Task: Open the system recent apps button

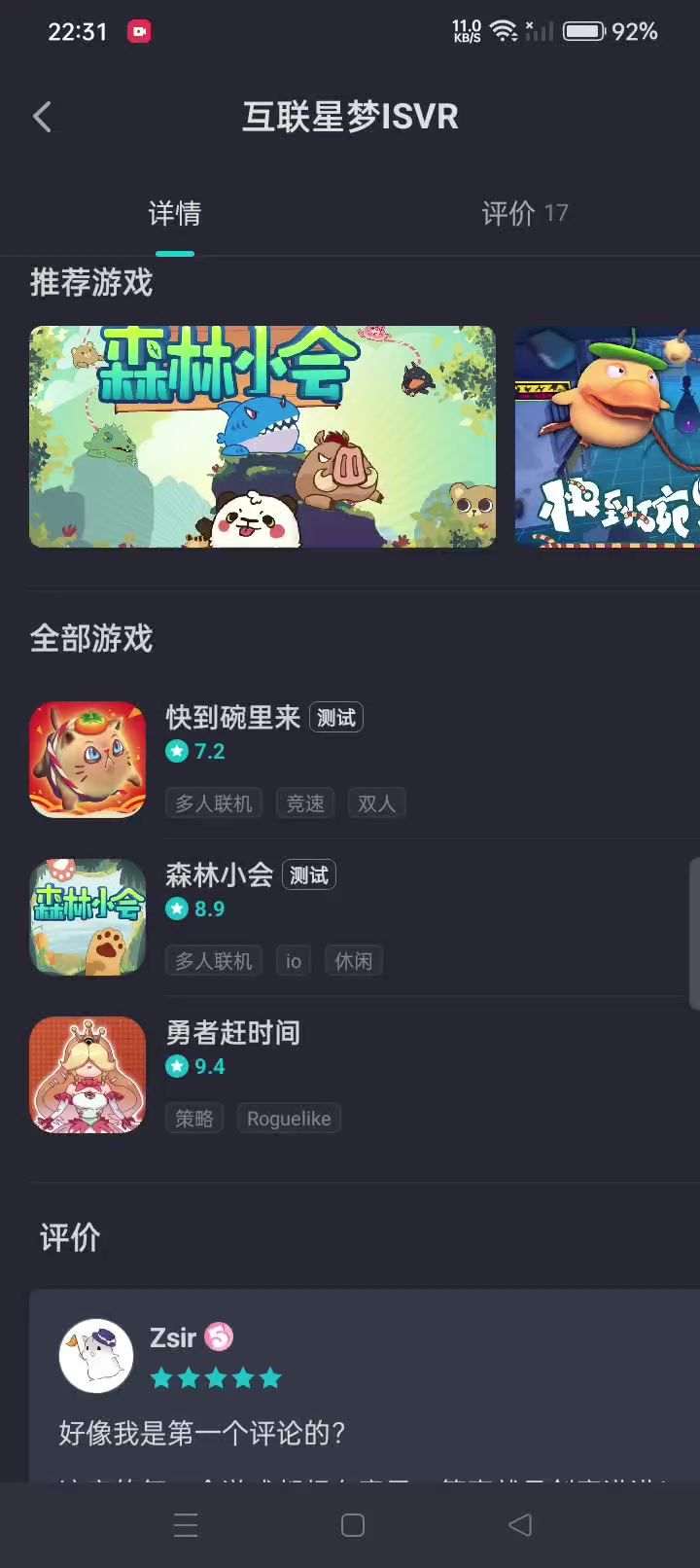Action: pyautogui.click(x=186, y=1524)
